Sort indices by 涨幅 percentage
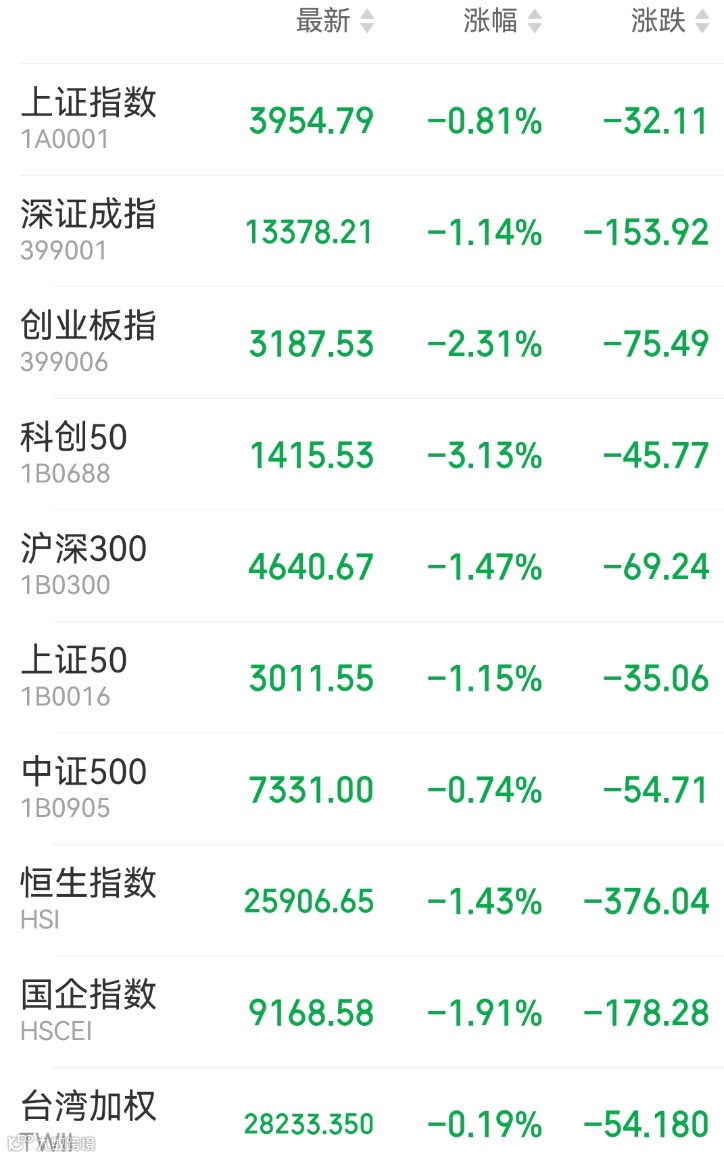 (502, 21)
